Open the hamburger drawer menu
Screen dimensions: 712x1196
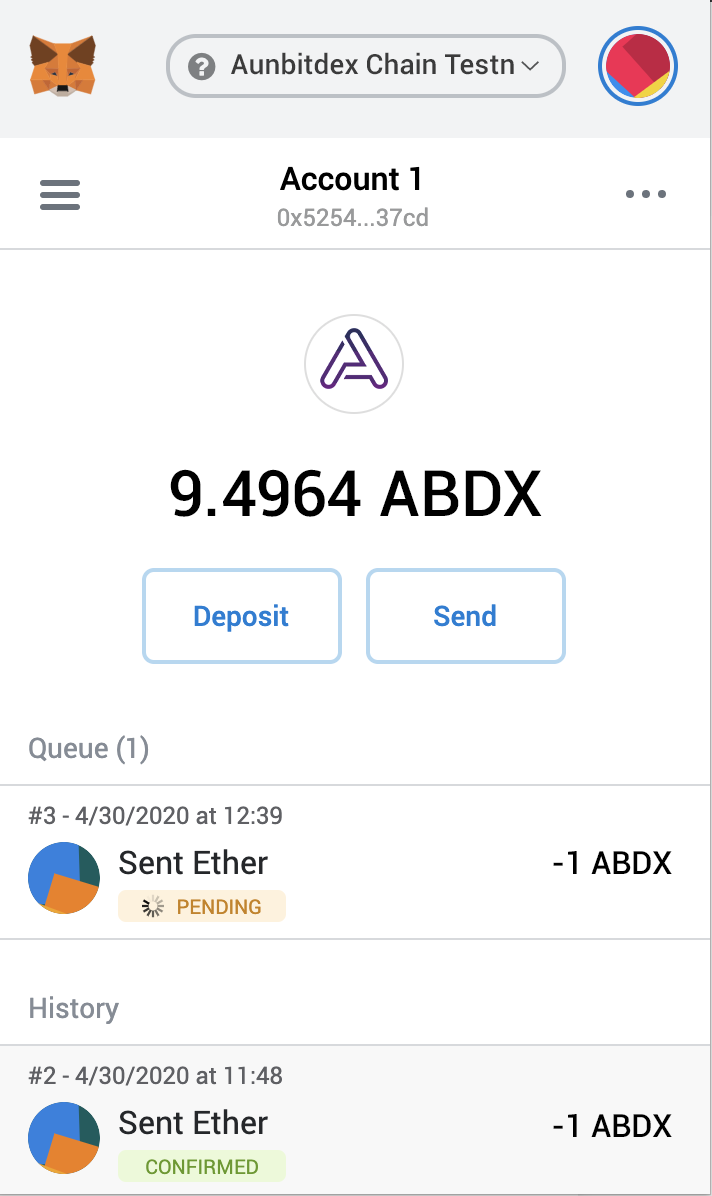pyautogui.click(x=60, y=194)
